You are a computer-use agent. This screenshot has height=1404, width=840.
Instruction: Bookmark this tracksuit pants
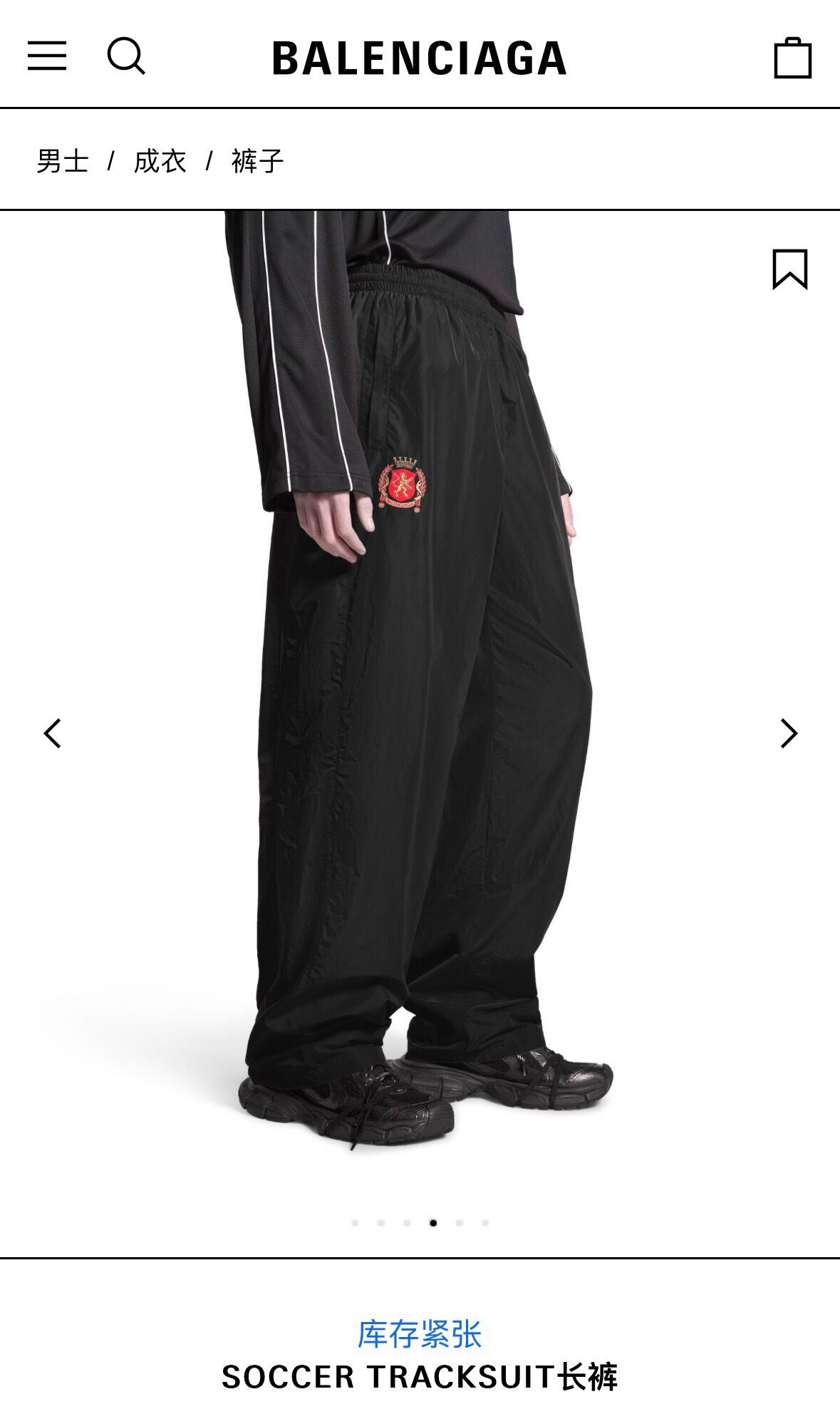coord(789,269)
